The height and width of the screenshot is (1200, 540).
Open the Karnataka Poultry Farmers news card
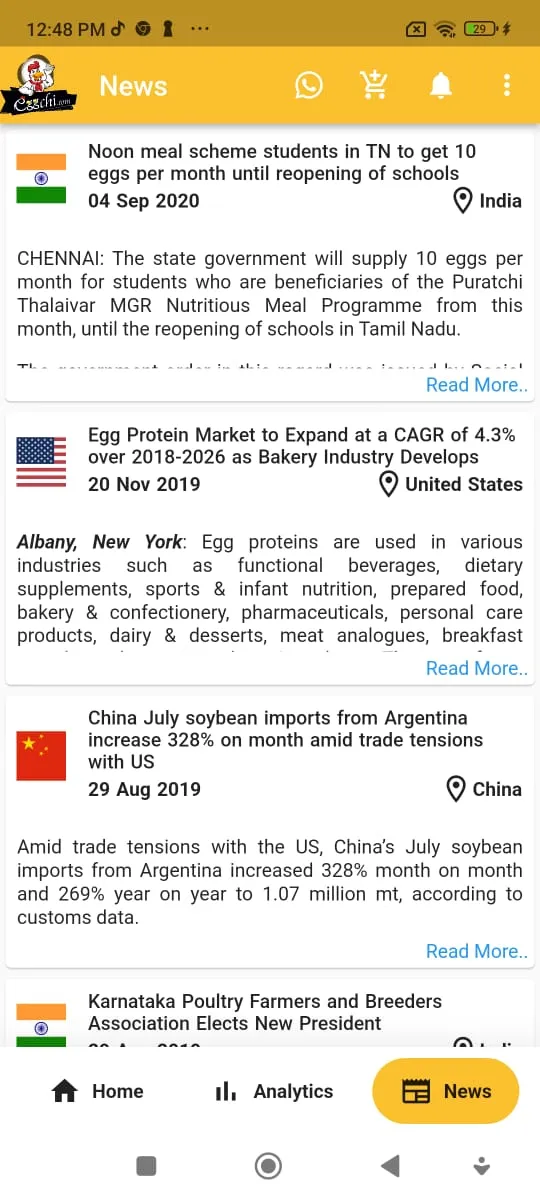270,1012
